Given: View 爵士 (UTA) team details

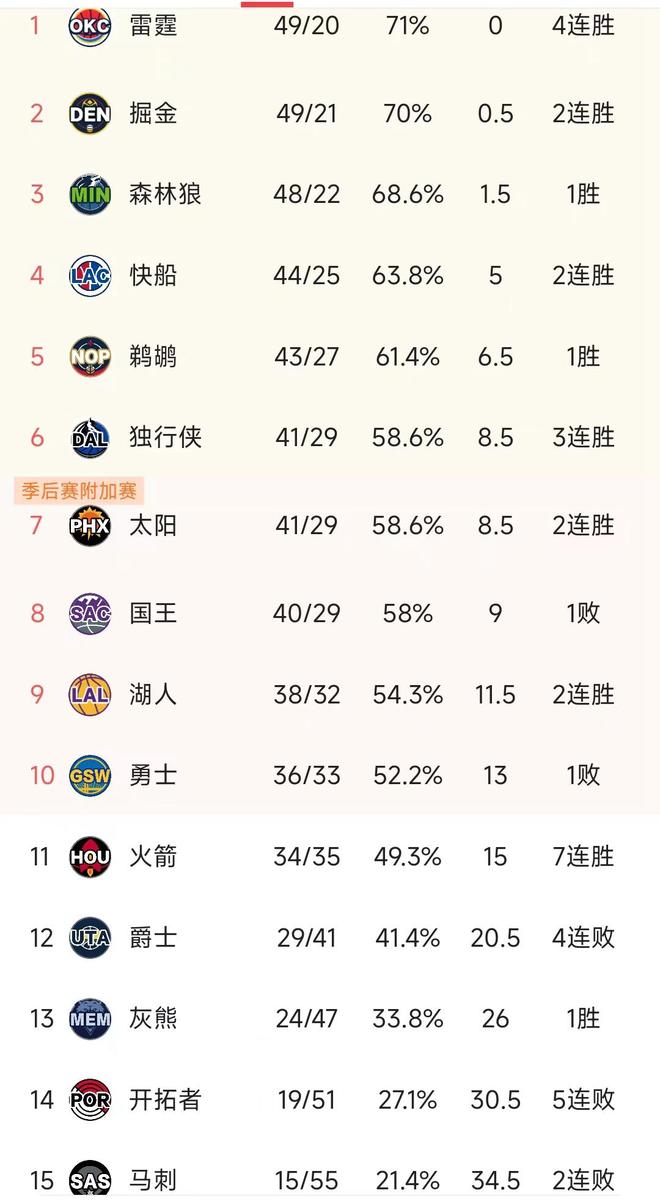Looking at the screenshot, I should pos(153,937).
